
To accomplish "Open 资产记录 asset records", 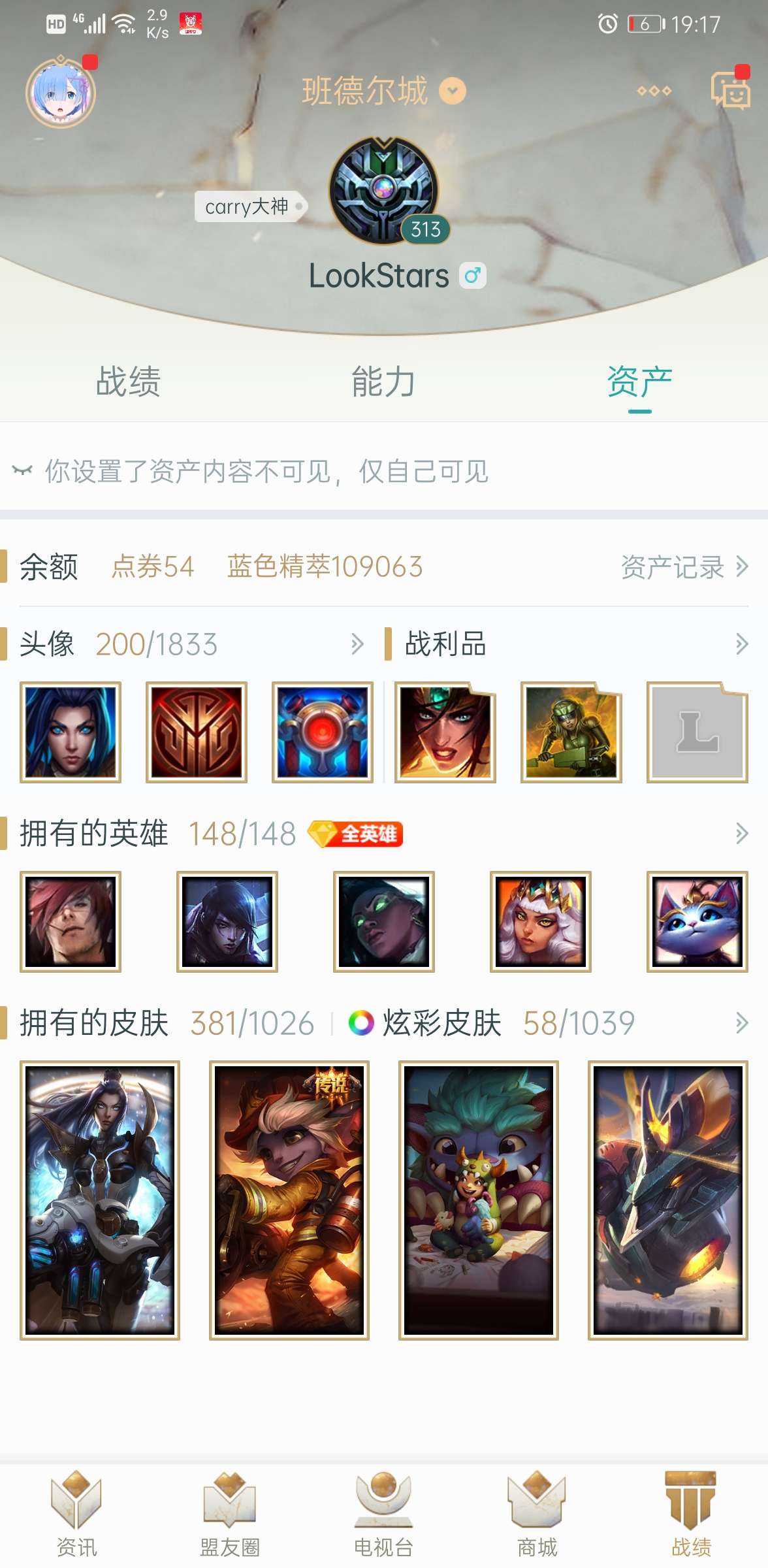I will click(x=683, y=567).
